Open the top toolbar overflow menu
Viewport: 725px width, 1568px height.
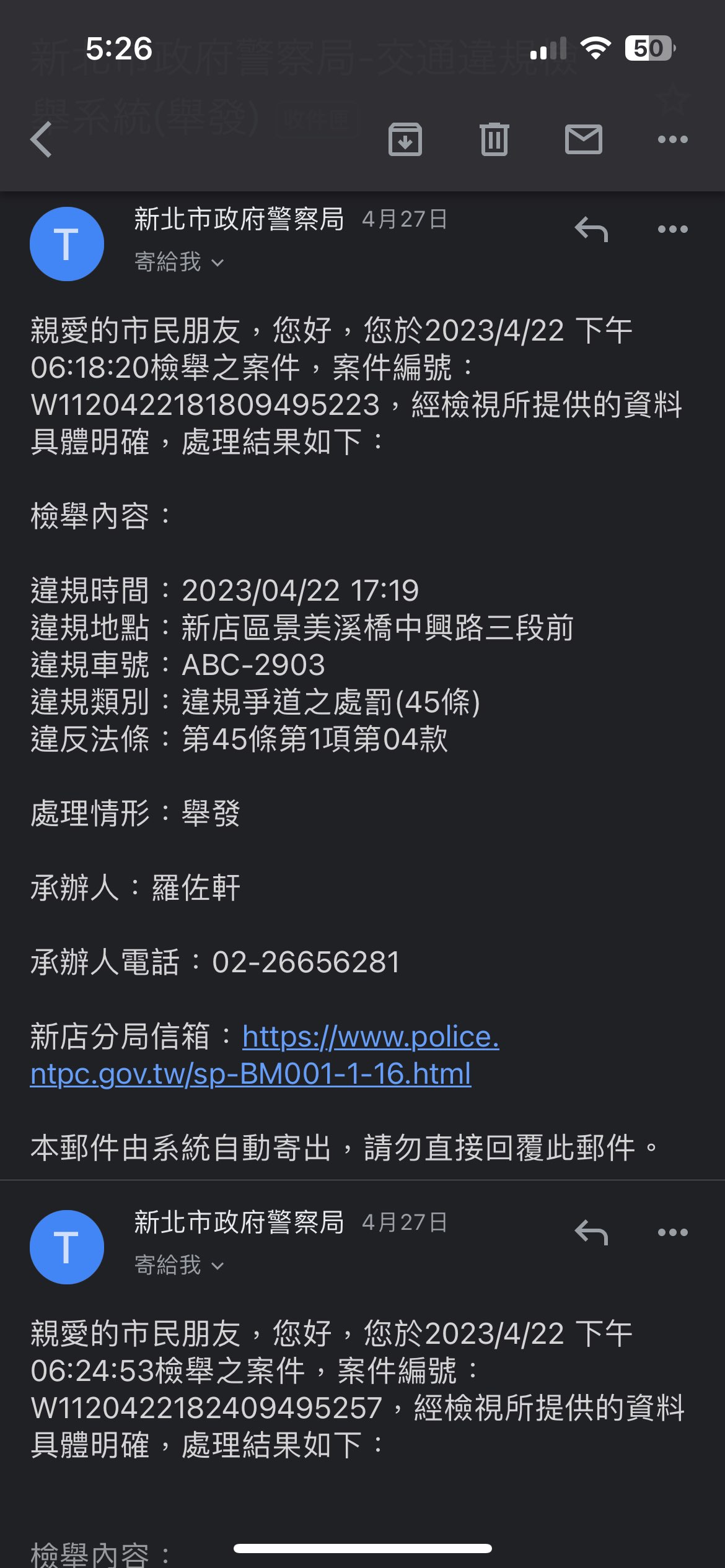(x=673, y=139)
